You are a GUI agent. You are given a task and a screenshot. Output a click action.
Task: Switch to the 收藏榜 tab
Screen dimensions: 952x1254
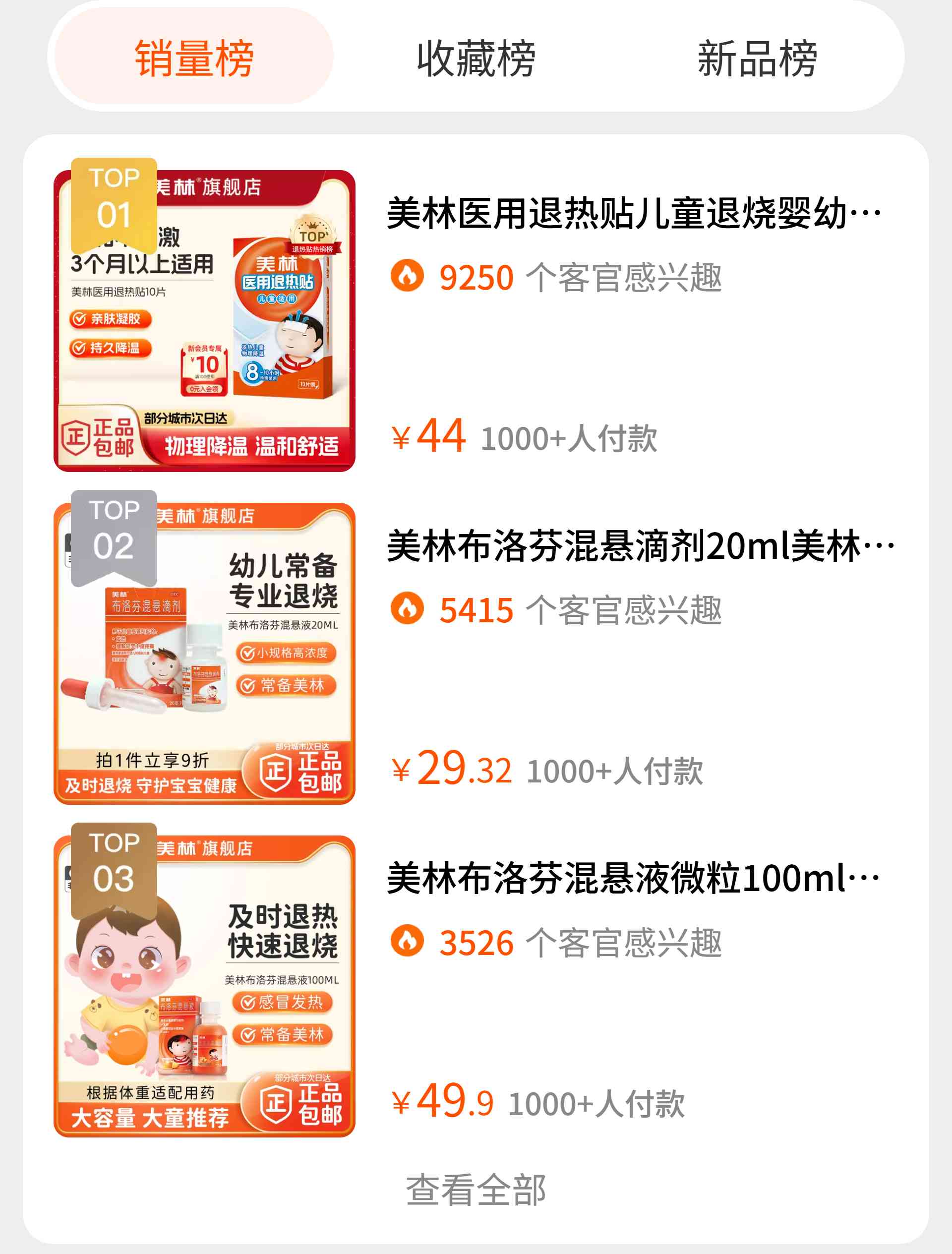[476, 58]
